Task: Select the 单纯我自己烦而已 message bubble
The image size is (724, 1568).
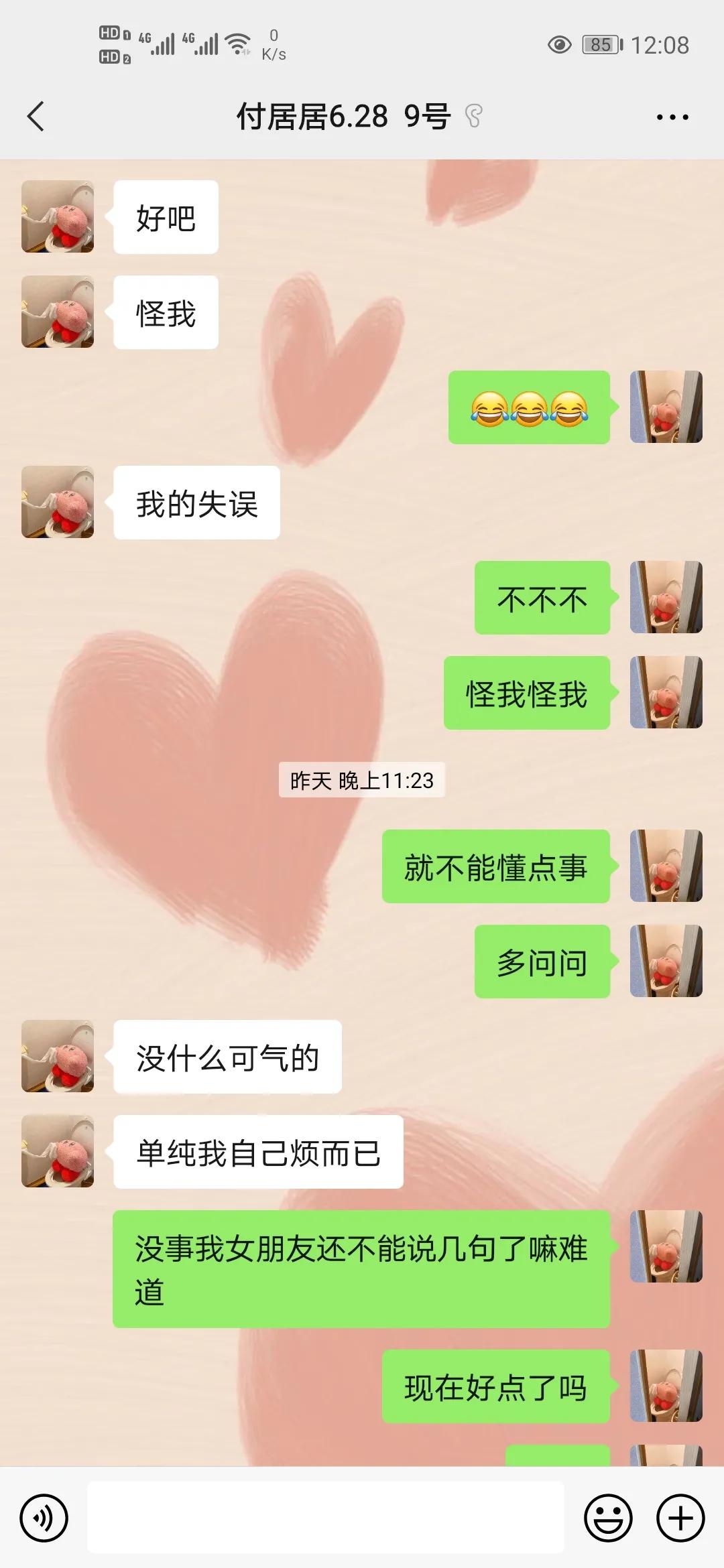Action: (x=258, y=1153)
